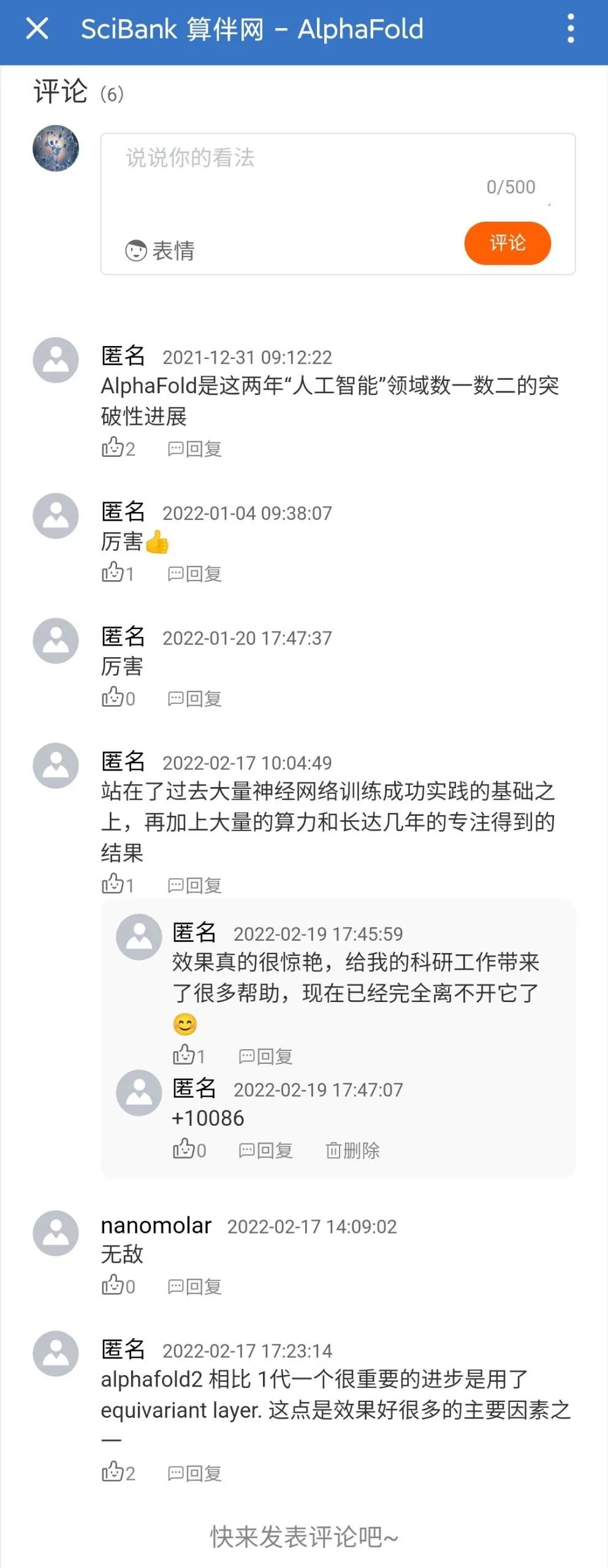
Task: Reply to the 2022-02-17 10:04:49 comment
Action: click(194, 885)
